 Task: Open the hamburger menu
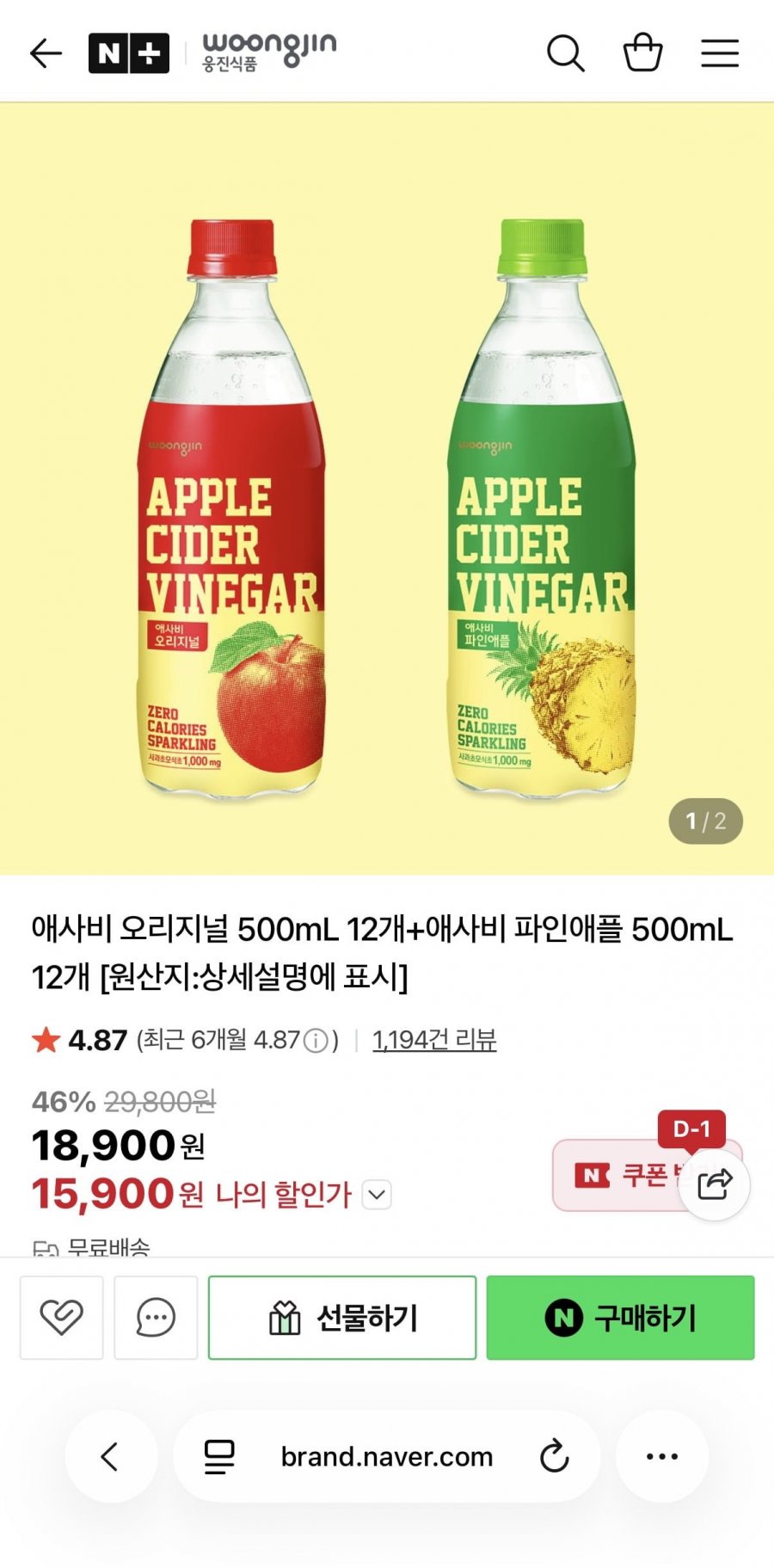(720, 53)
